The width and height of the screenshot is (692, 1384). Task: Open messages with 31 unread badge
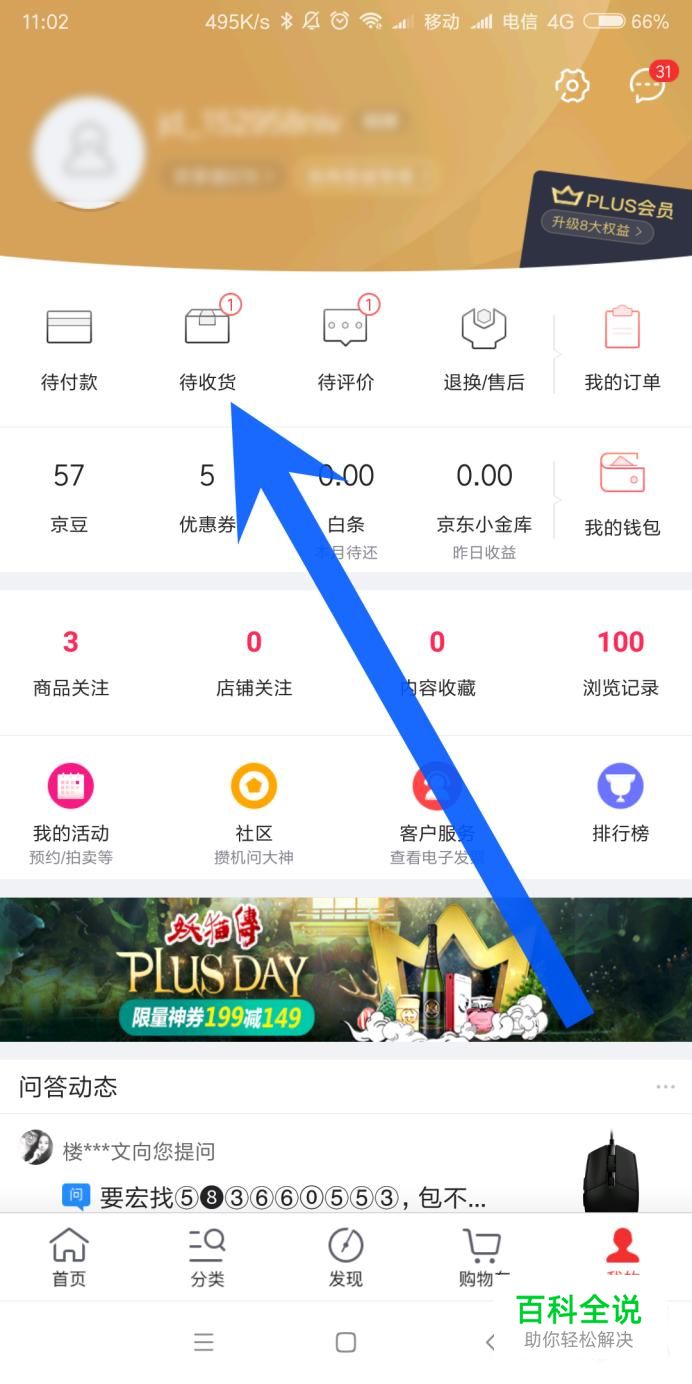point(648,86)
